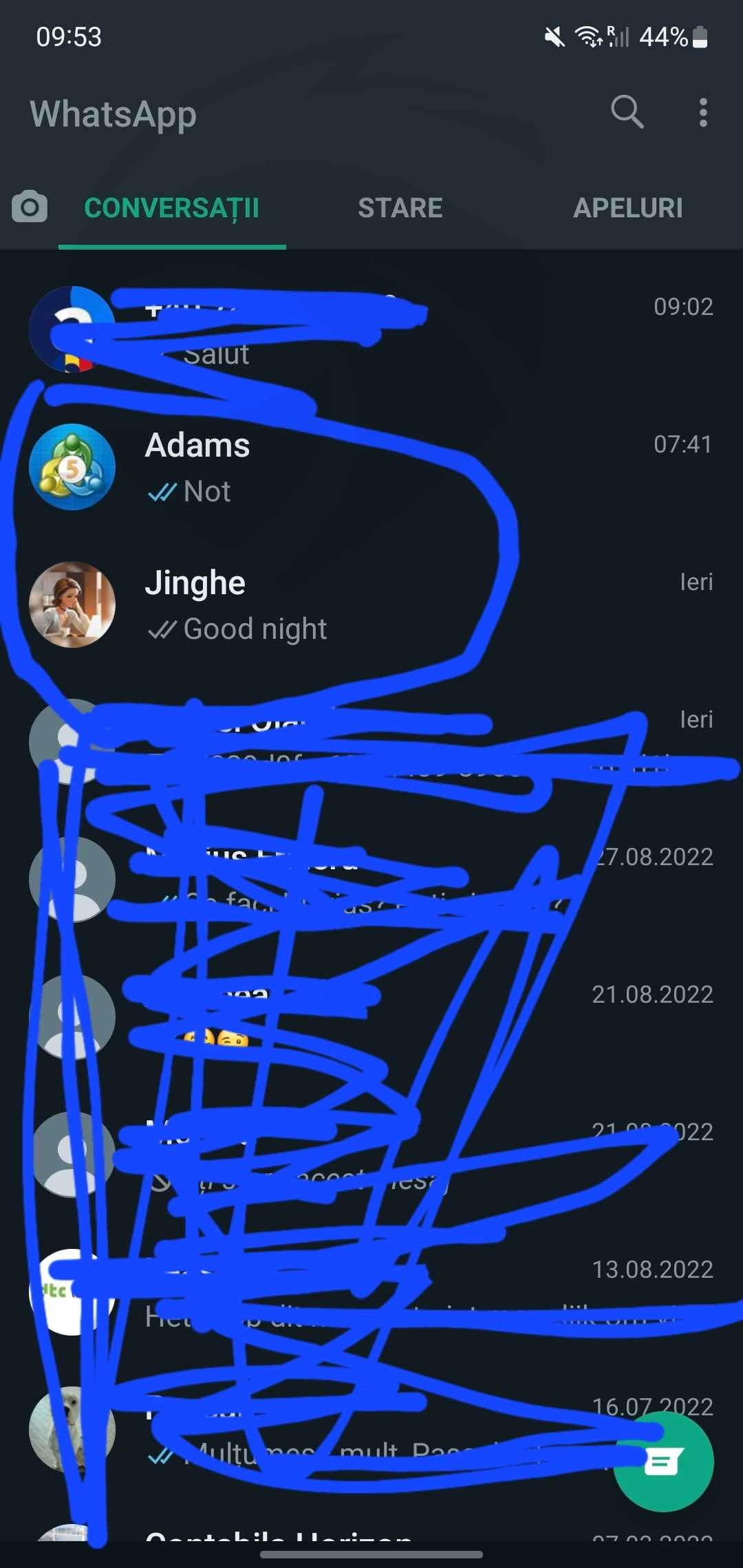Switch to the STARE tab

[400, 208]
